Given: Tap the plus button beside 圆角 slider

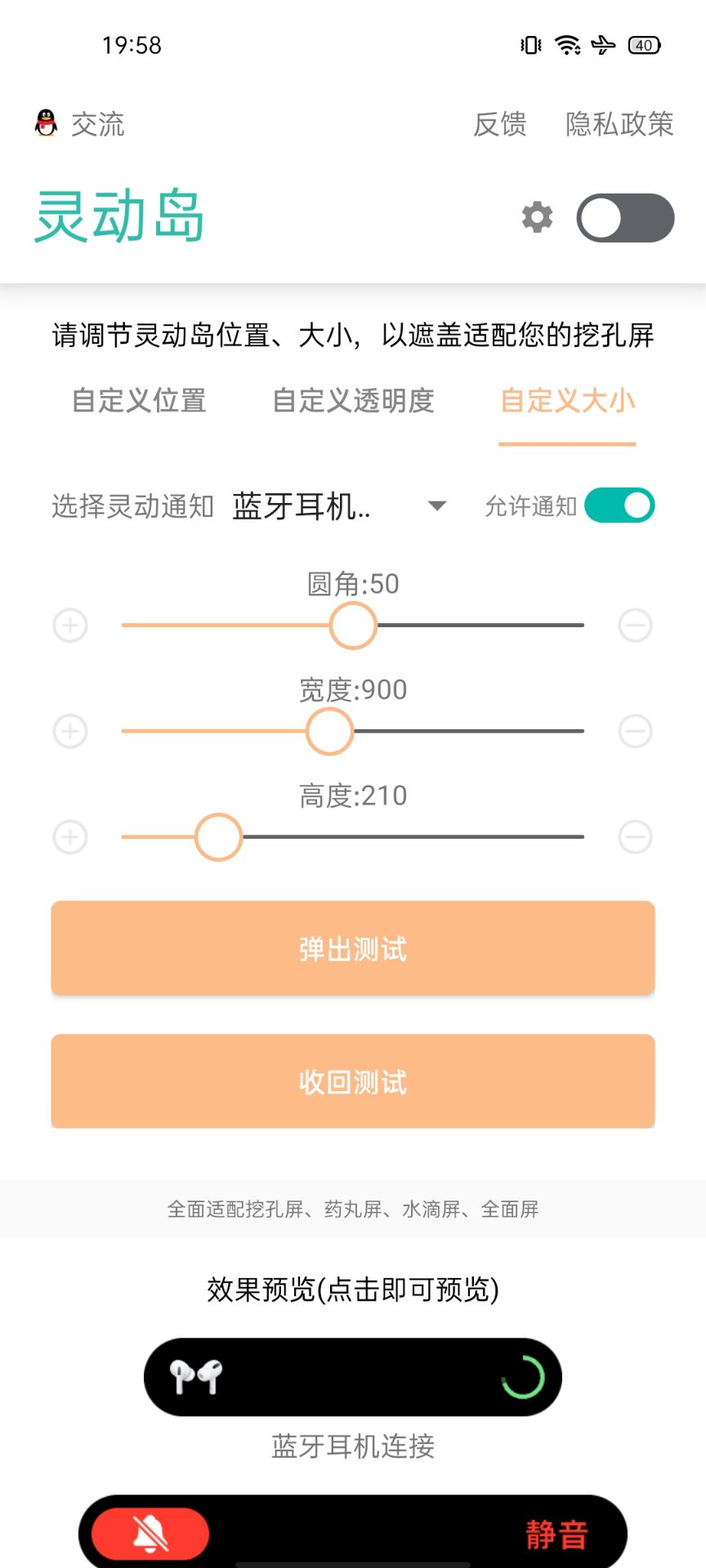Looking at the screenshot, I should point(70,626).
